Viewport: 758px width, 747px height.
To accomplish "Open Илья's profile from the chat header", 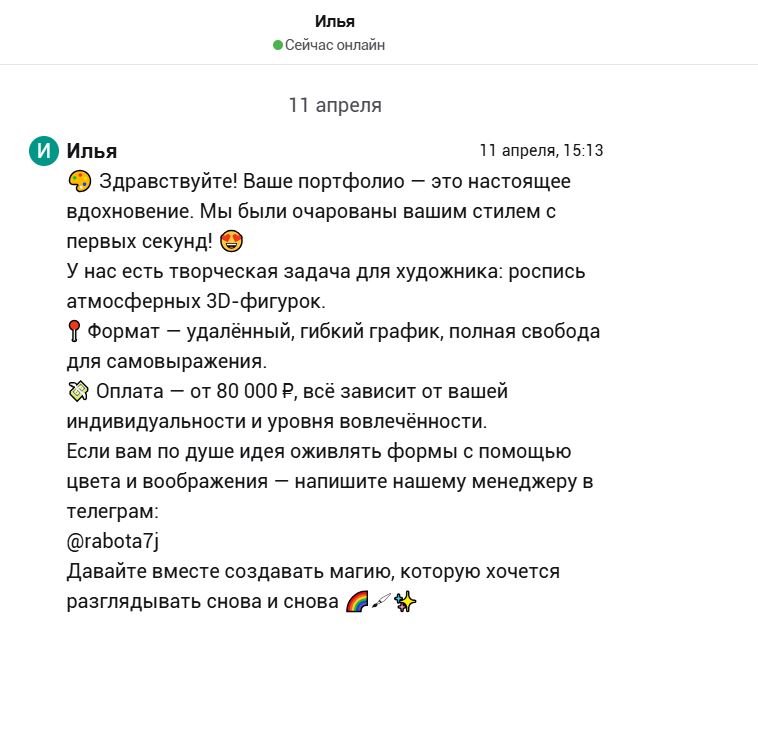I will (334, 21).
